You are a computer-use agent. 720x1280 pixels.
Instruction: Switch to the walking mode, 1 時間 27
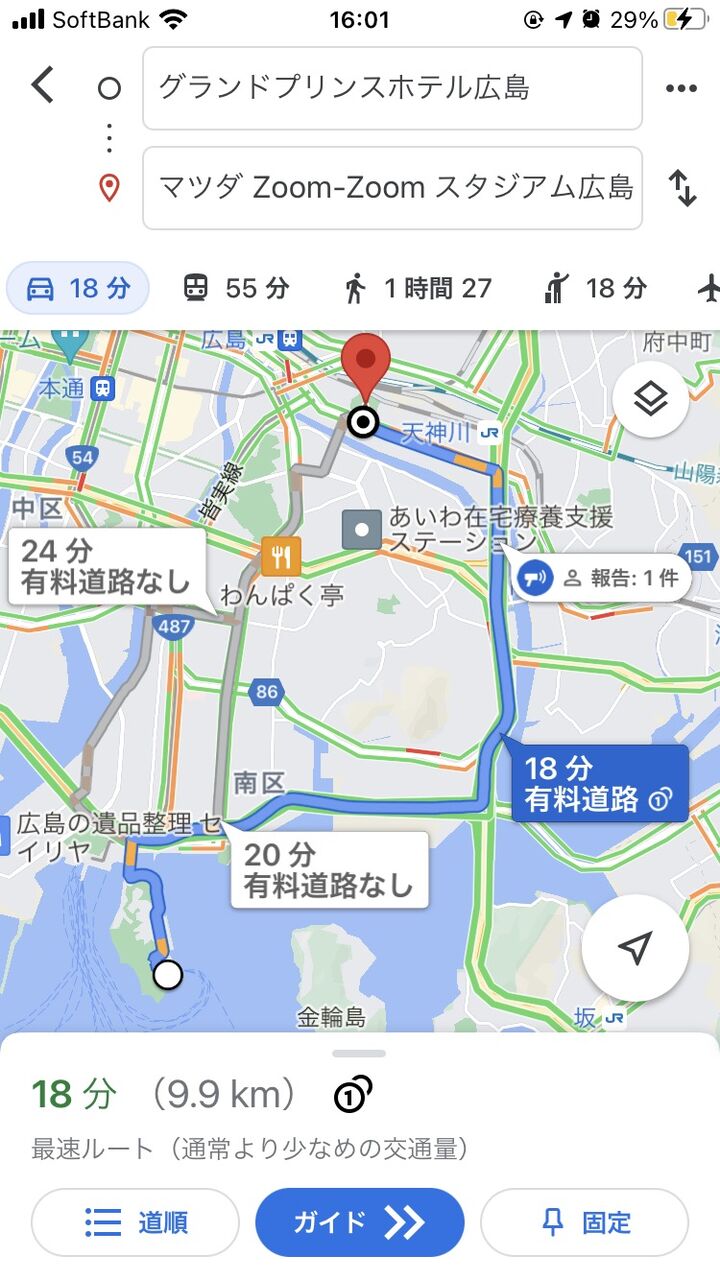[416, 289]
